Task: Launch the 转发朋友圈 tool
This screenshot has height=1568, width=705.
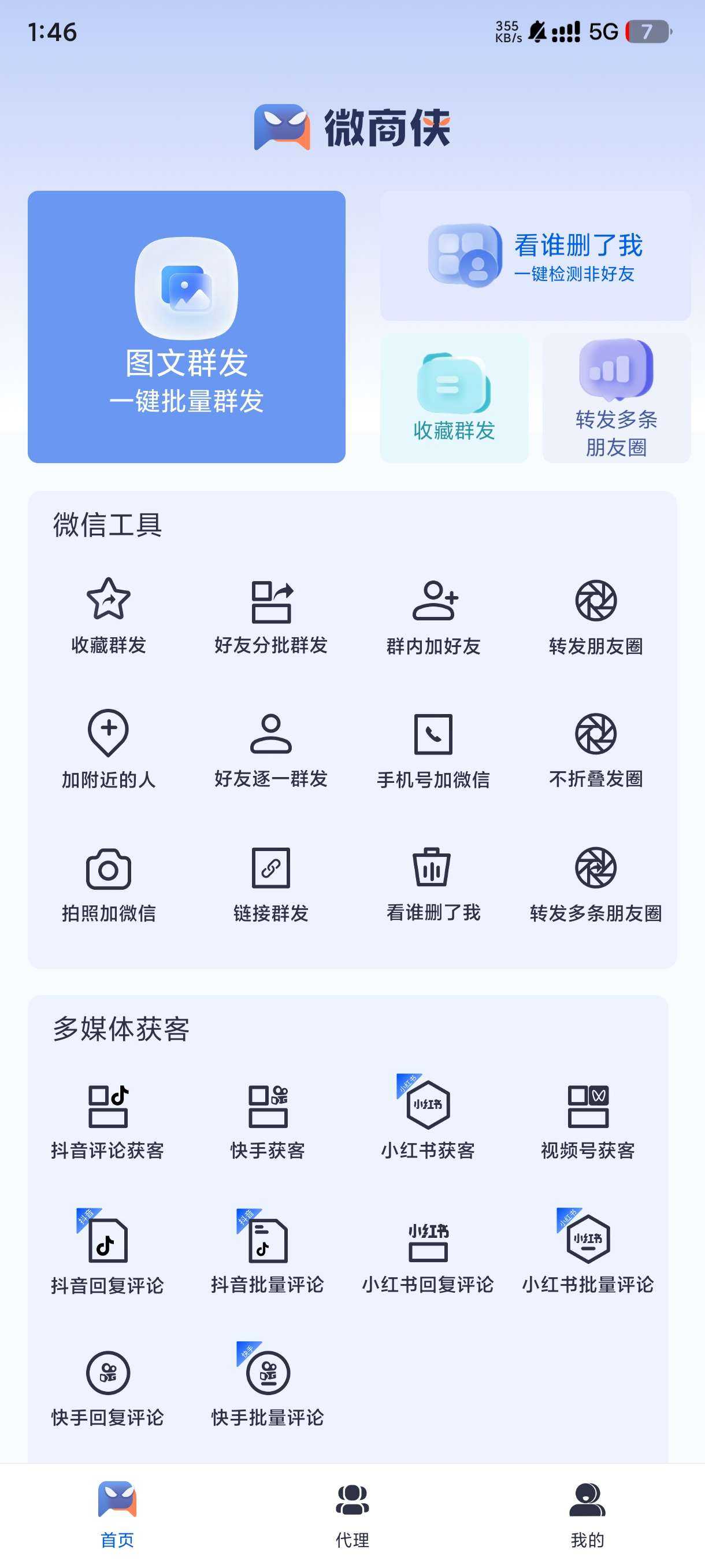Action: [596, 616]
